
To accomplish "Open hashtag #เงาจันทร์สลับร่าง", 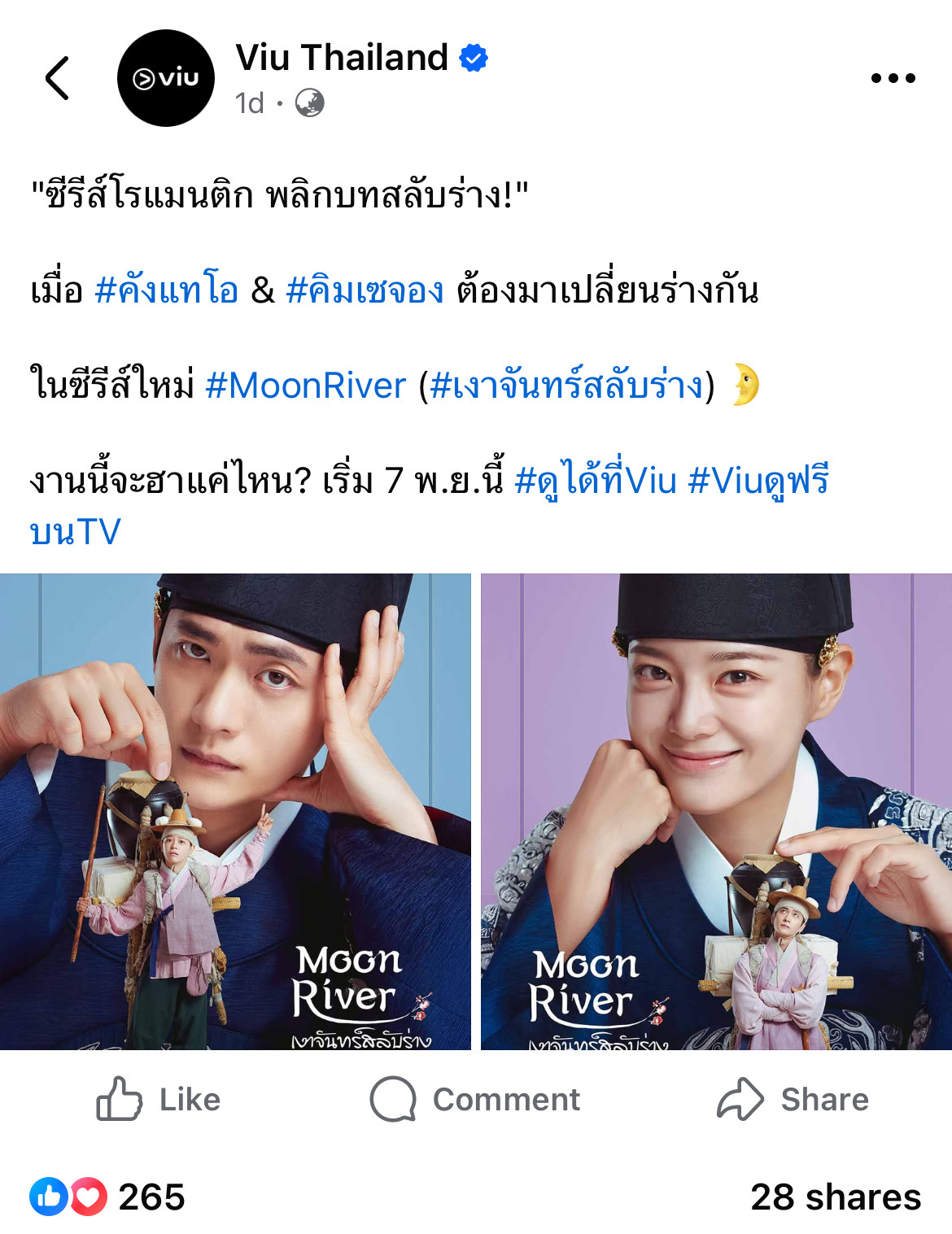I will [566, 386].
